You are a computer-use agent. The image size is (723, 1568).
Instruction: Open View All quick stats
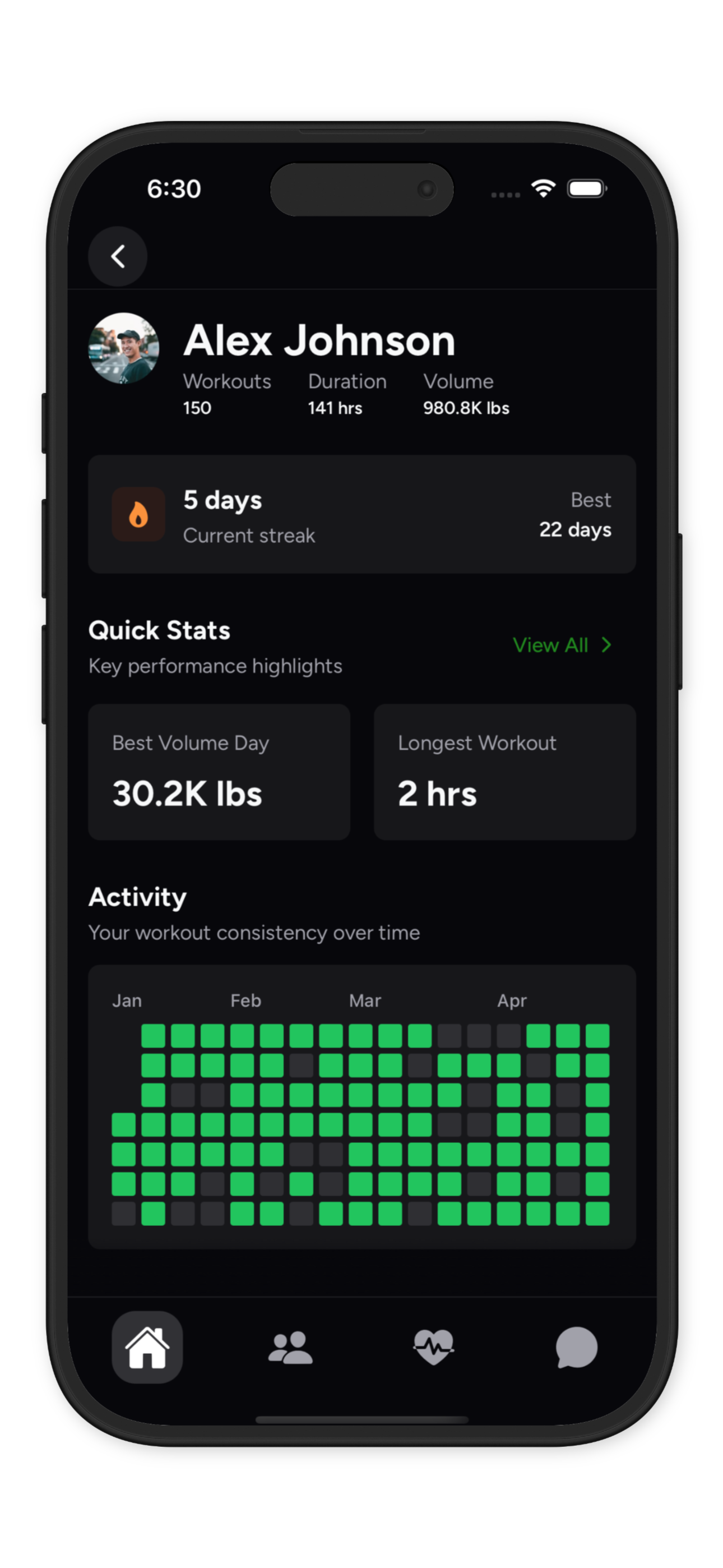point(561,645)
